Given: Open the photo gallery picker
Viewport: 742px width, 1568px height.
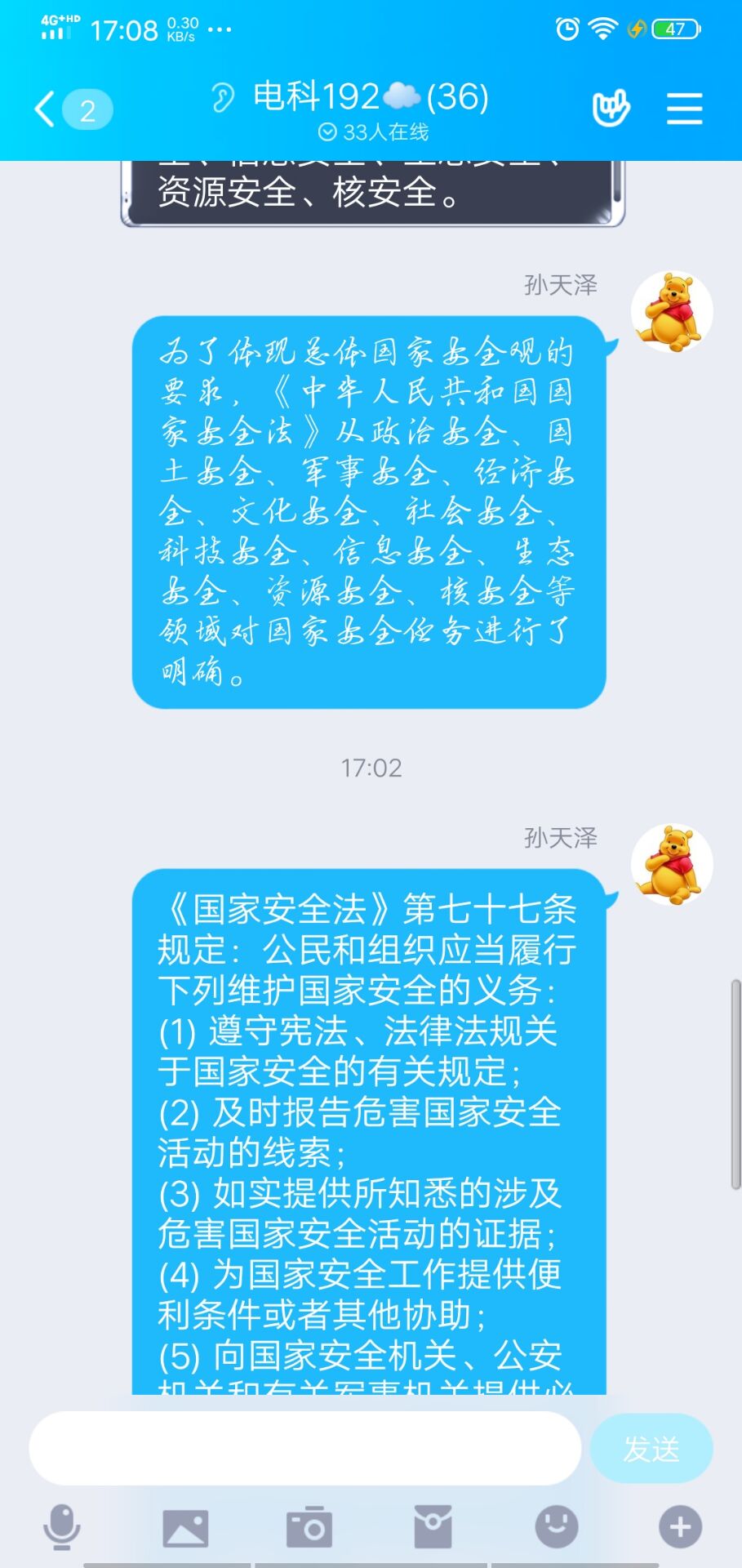Looking at the screenshot, I should coord(185,1527).
